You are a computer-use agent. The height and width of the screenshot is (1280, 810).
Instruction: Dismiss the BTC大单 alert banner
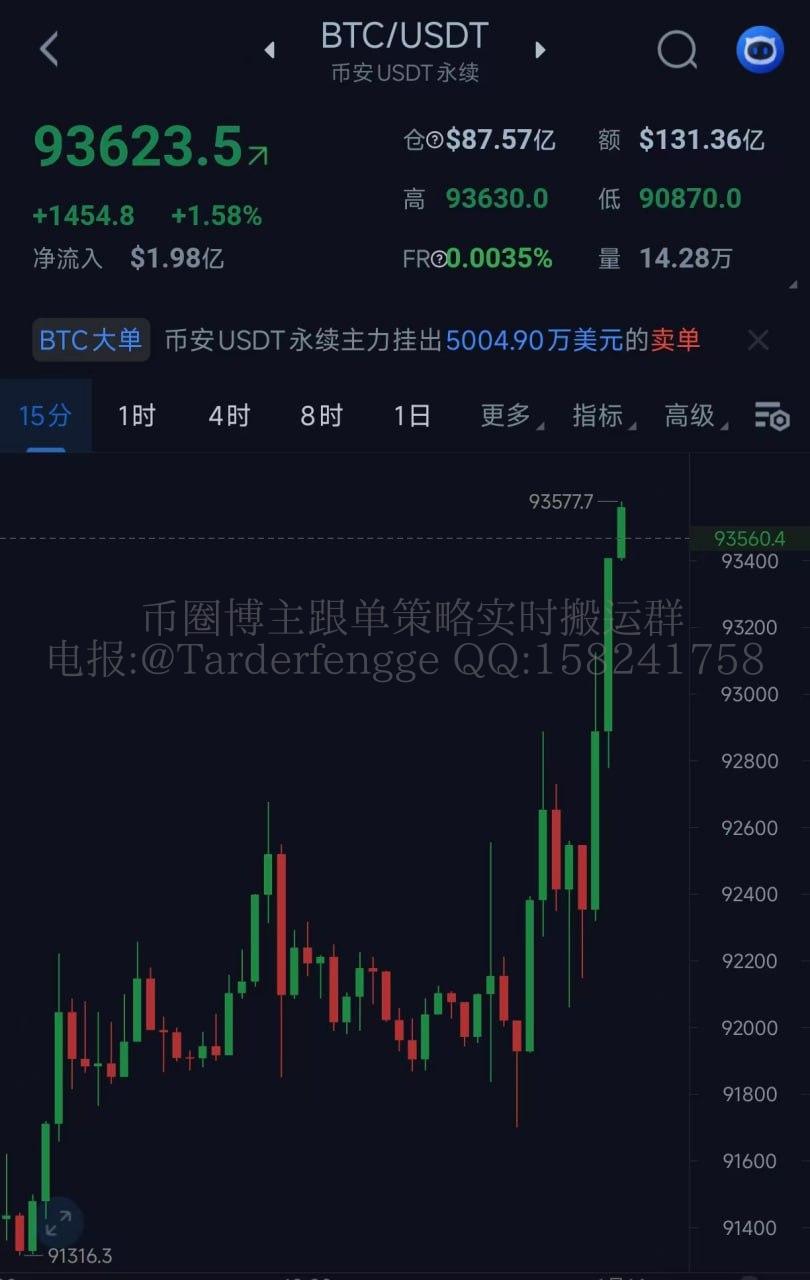[758, 340]
